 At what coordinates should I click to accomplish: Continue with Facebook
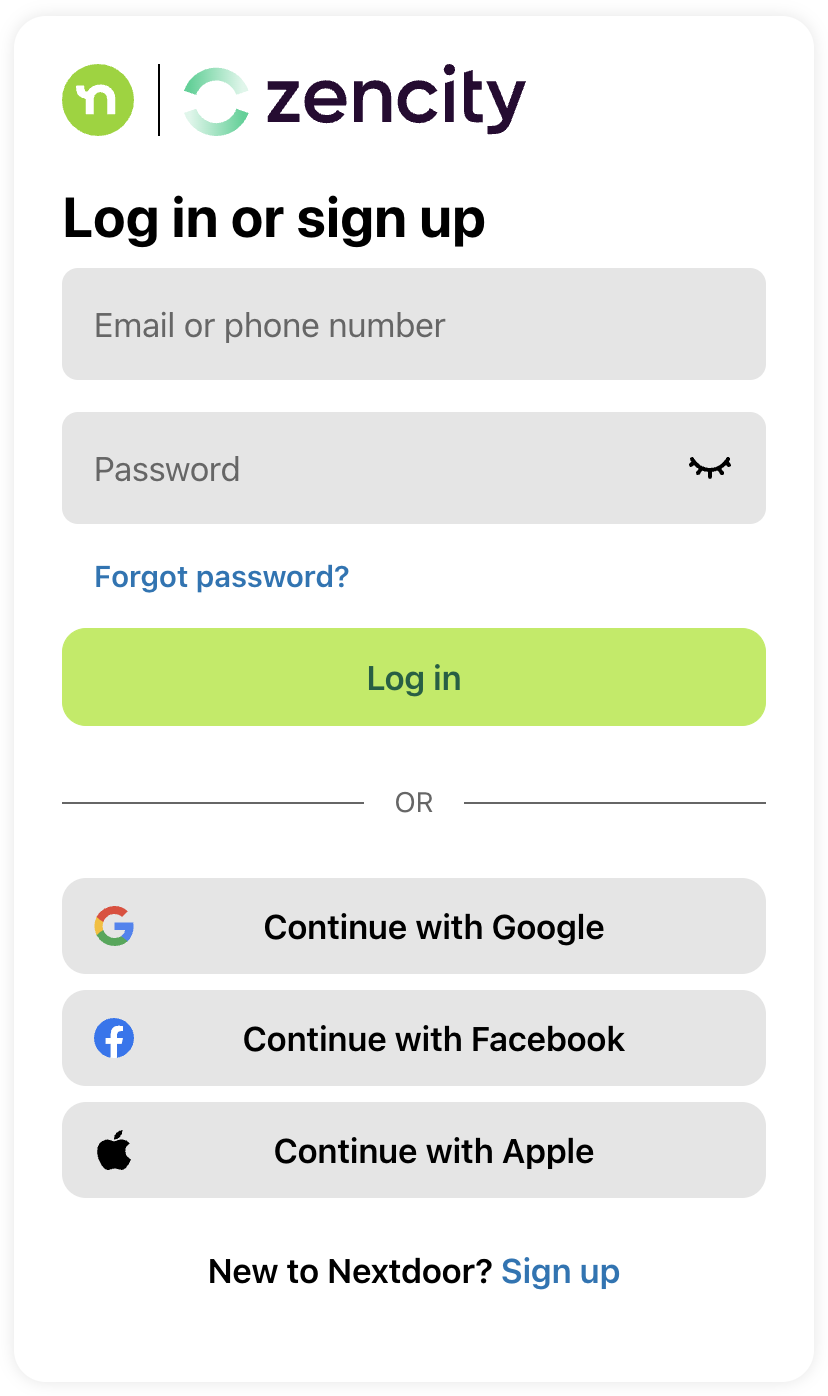tap(413, 1038)
